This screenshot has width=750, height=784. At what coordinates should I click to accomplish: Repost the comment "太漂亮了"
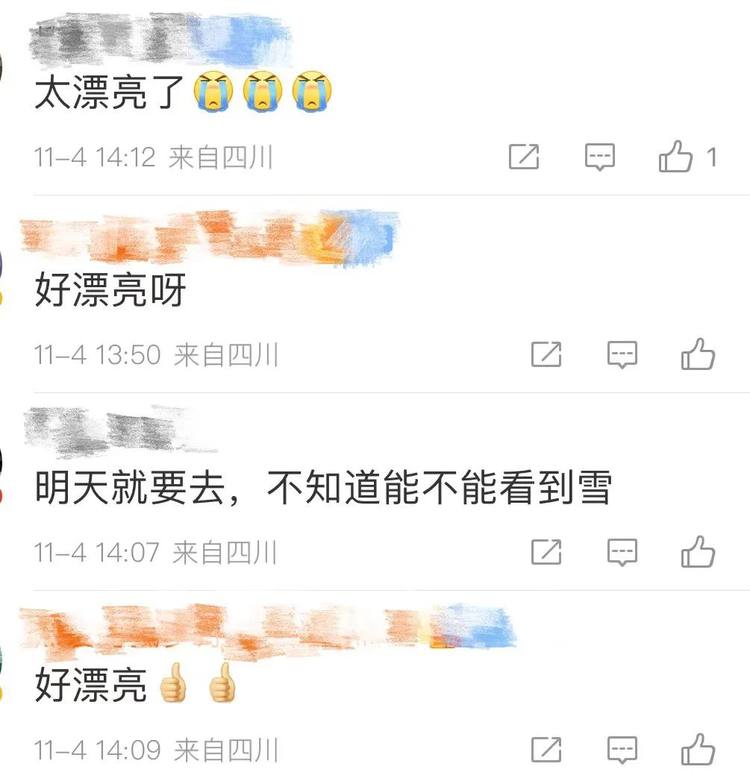[x=524, y=157]
